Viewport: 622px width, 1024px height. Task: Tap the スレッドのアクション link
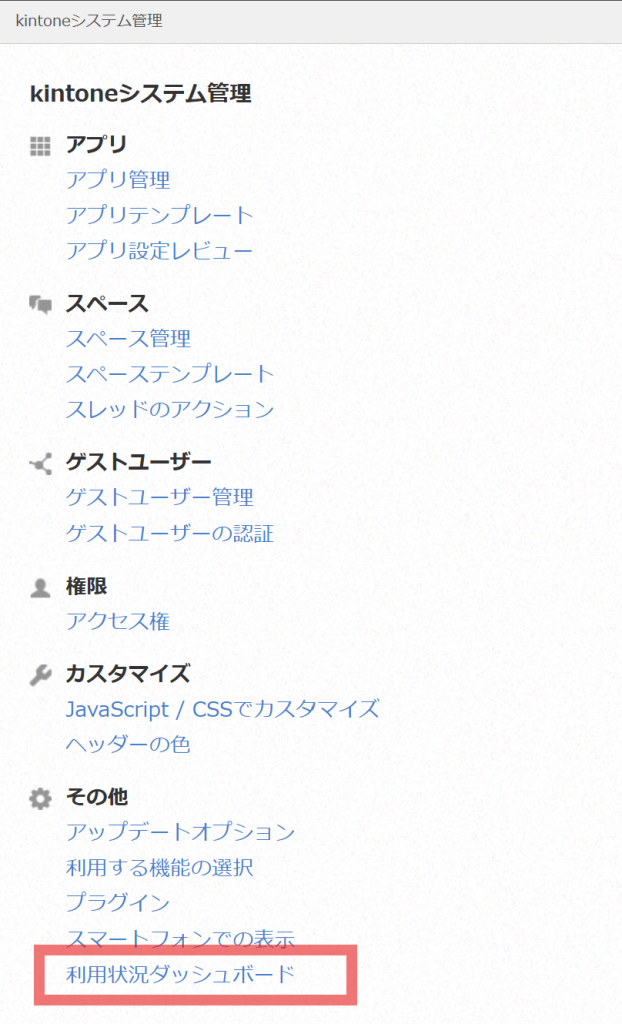pyautogui.click(x=170, y=409)
